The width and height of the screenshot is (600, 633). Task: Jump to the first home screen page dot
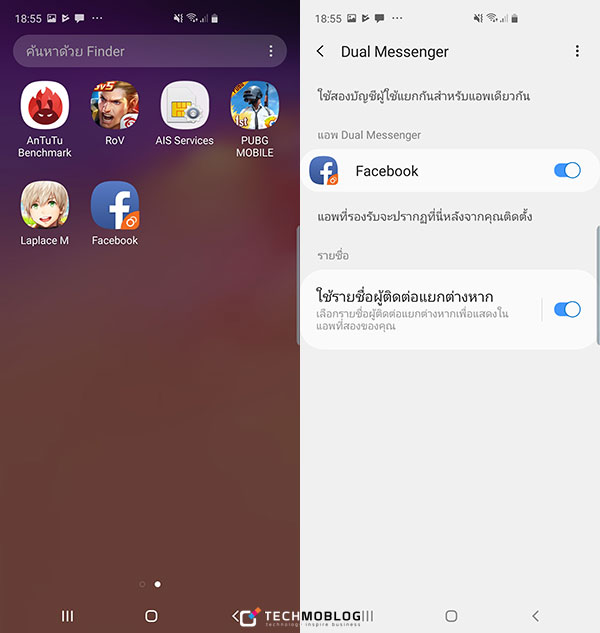(142, 583)
